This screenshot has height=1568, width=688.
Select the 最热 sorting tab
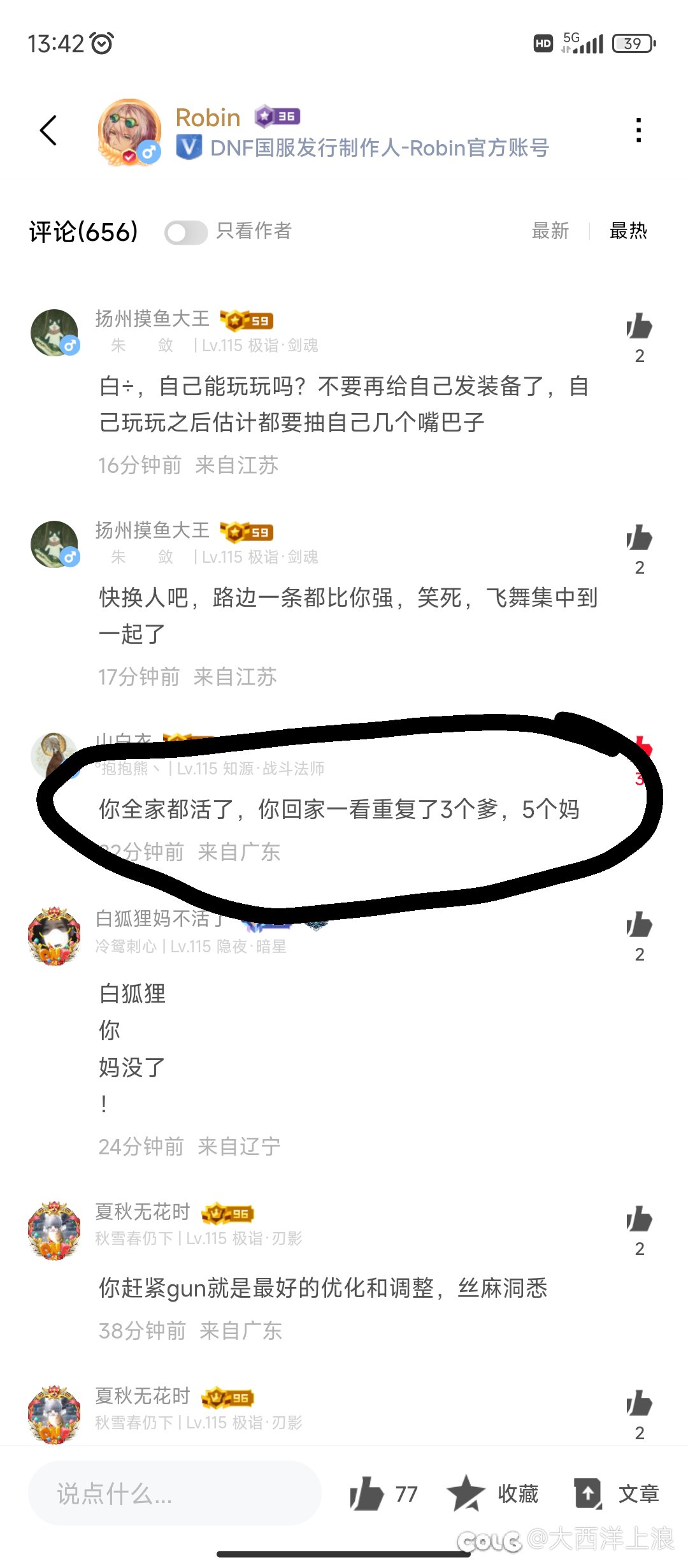point(628,232)
